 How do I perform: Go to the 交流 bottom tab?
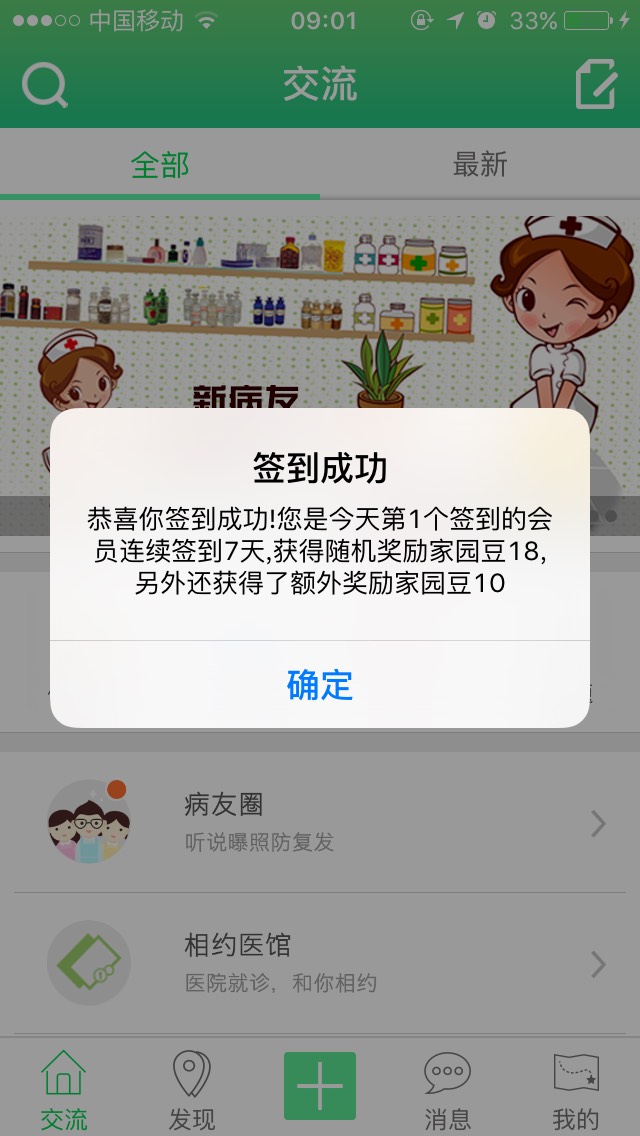point(64,1090)
